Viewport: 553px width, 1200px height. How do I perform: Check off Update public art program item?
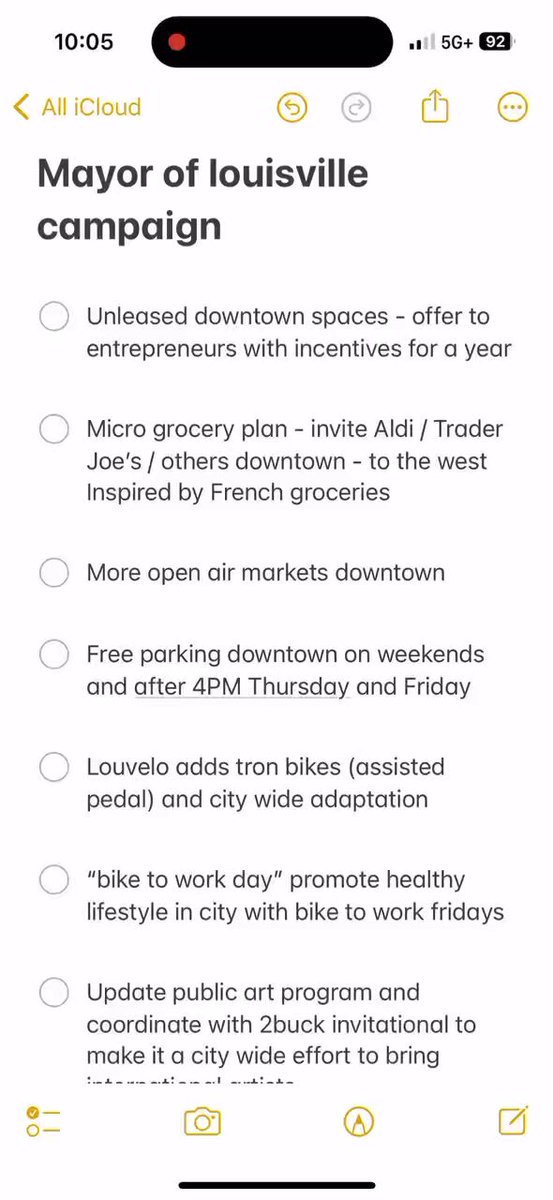coord(53,993)
